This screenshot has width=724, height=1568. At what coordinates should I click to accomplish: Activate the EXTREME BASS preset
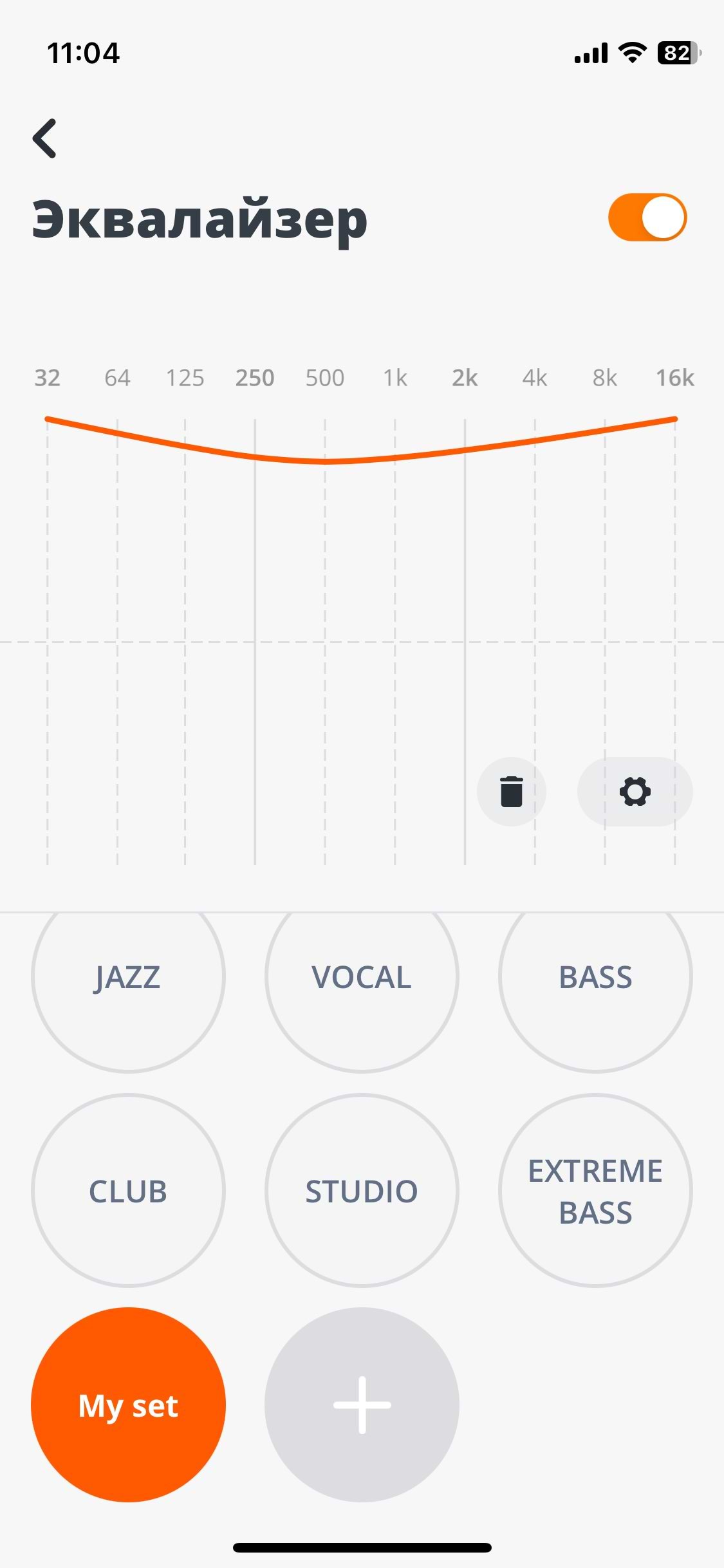(x=595, y=1191)
